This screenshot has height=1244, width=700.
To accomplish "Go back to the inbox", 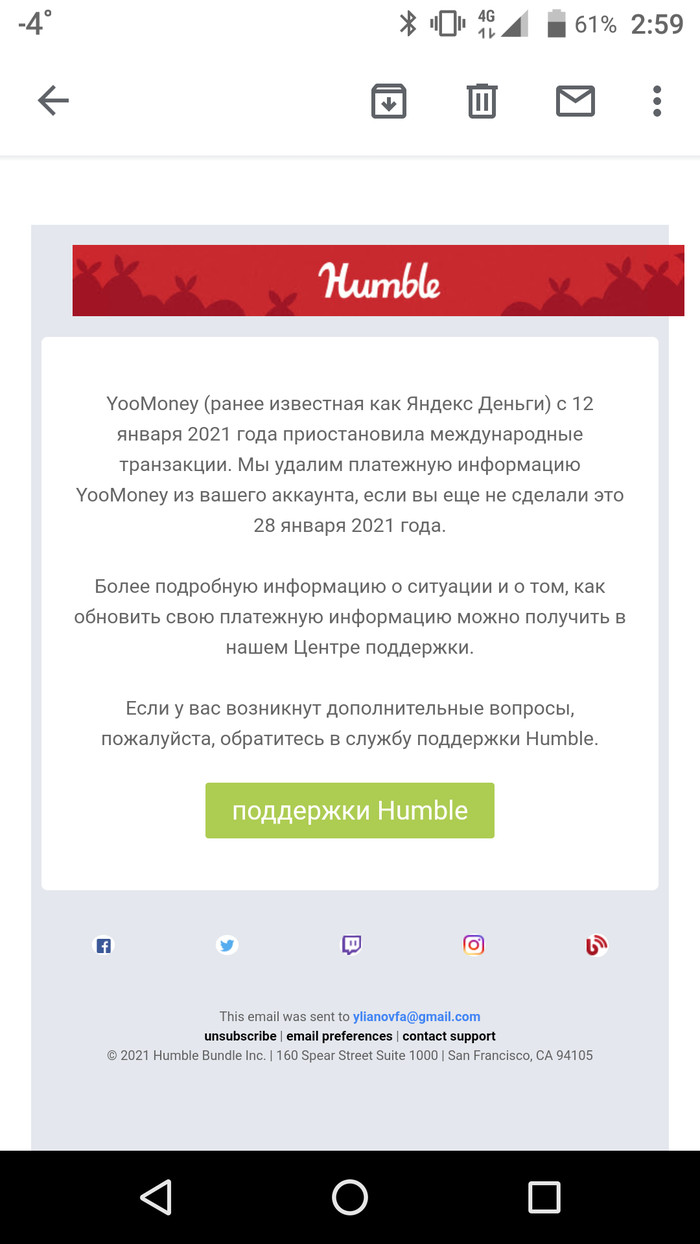I will click(x=53, y=100).
